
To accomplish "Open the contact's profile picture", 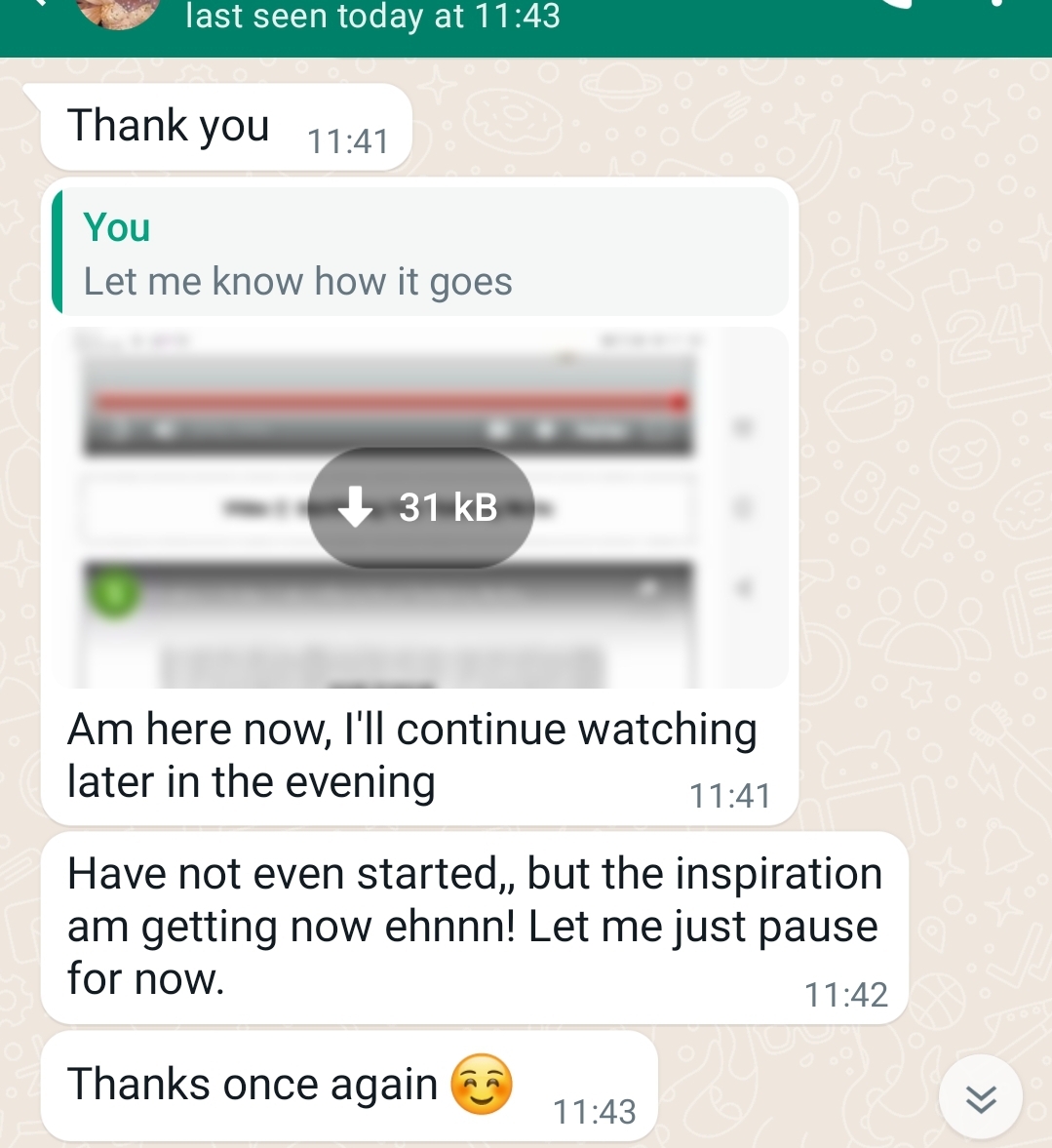I will (117, 12).
